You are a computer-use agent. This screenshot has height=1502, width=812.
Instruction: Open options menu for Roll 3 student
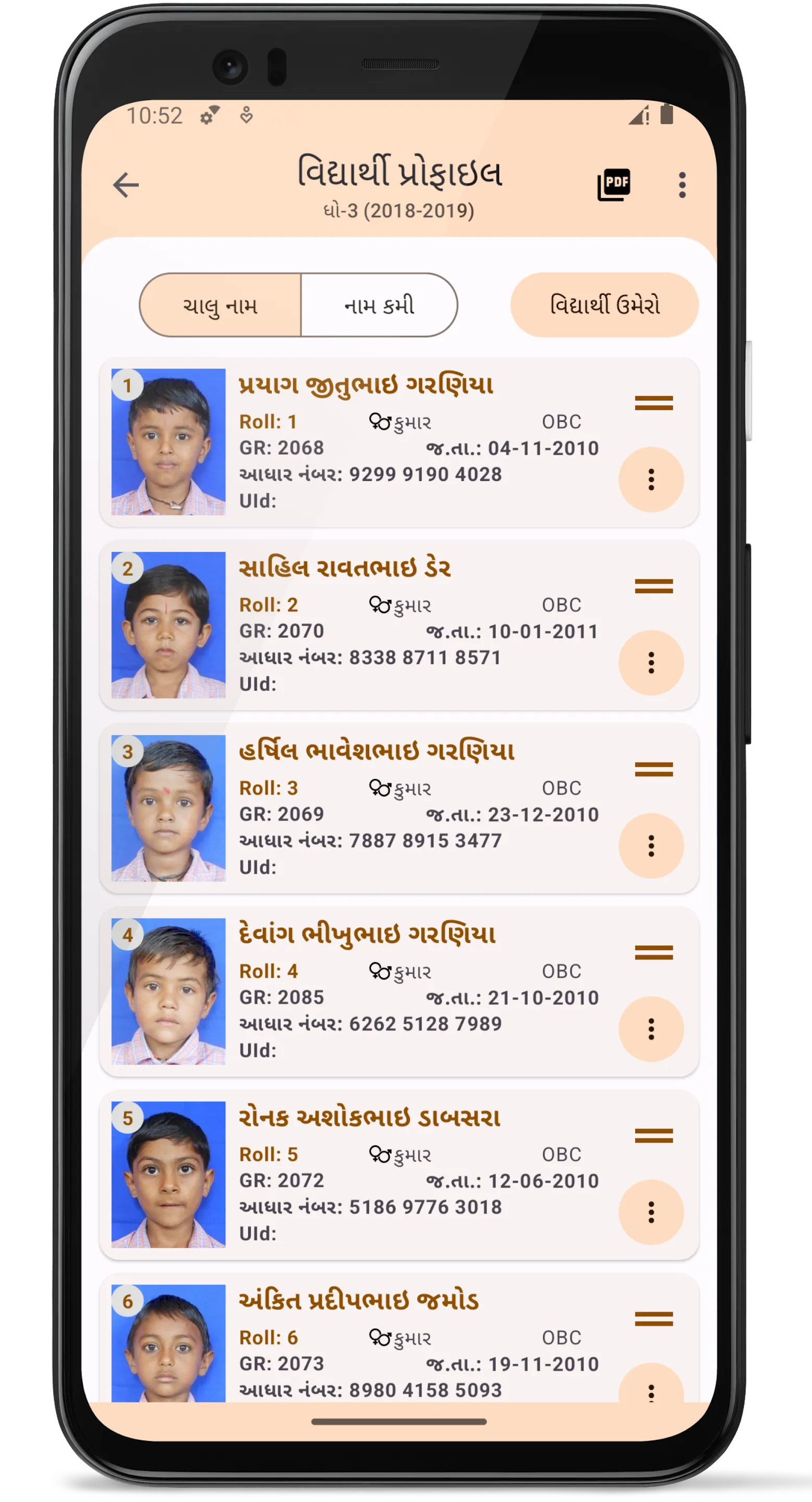[651, 846]
